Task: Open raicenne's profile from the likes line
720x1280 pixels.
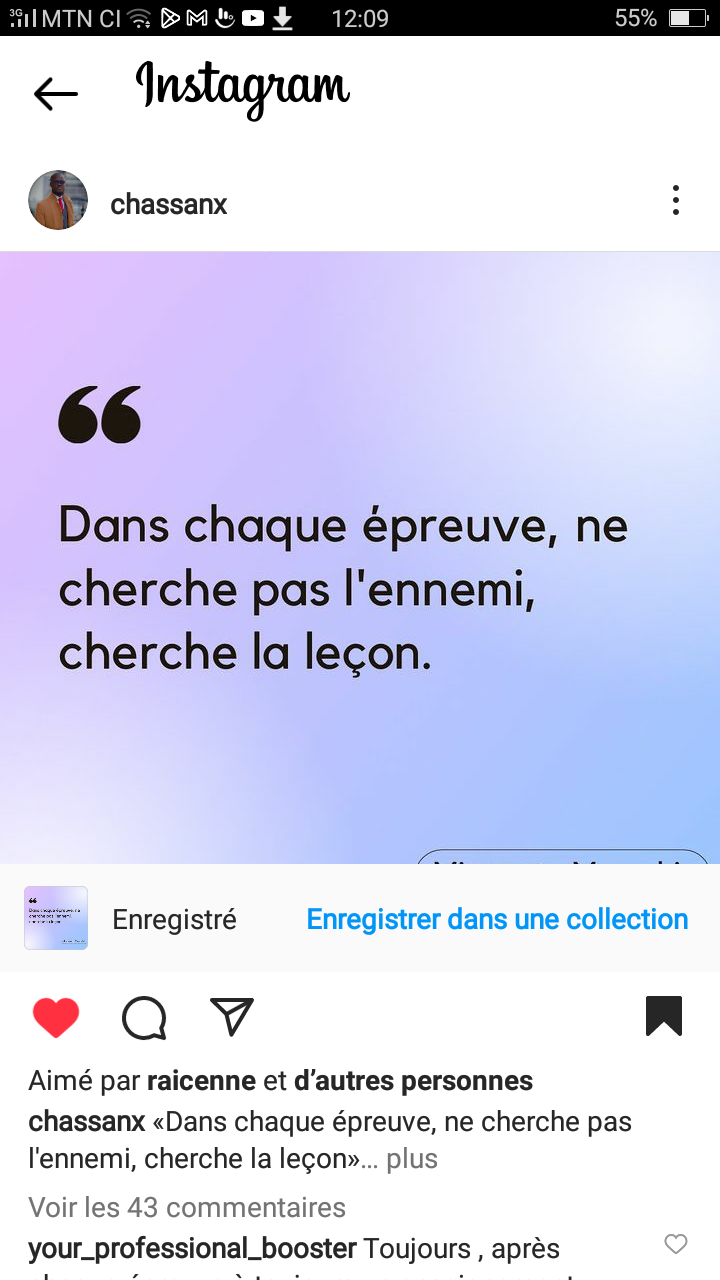Action: pos(201,1081)
